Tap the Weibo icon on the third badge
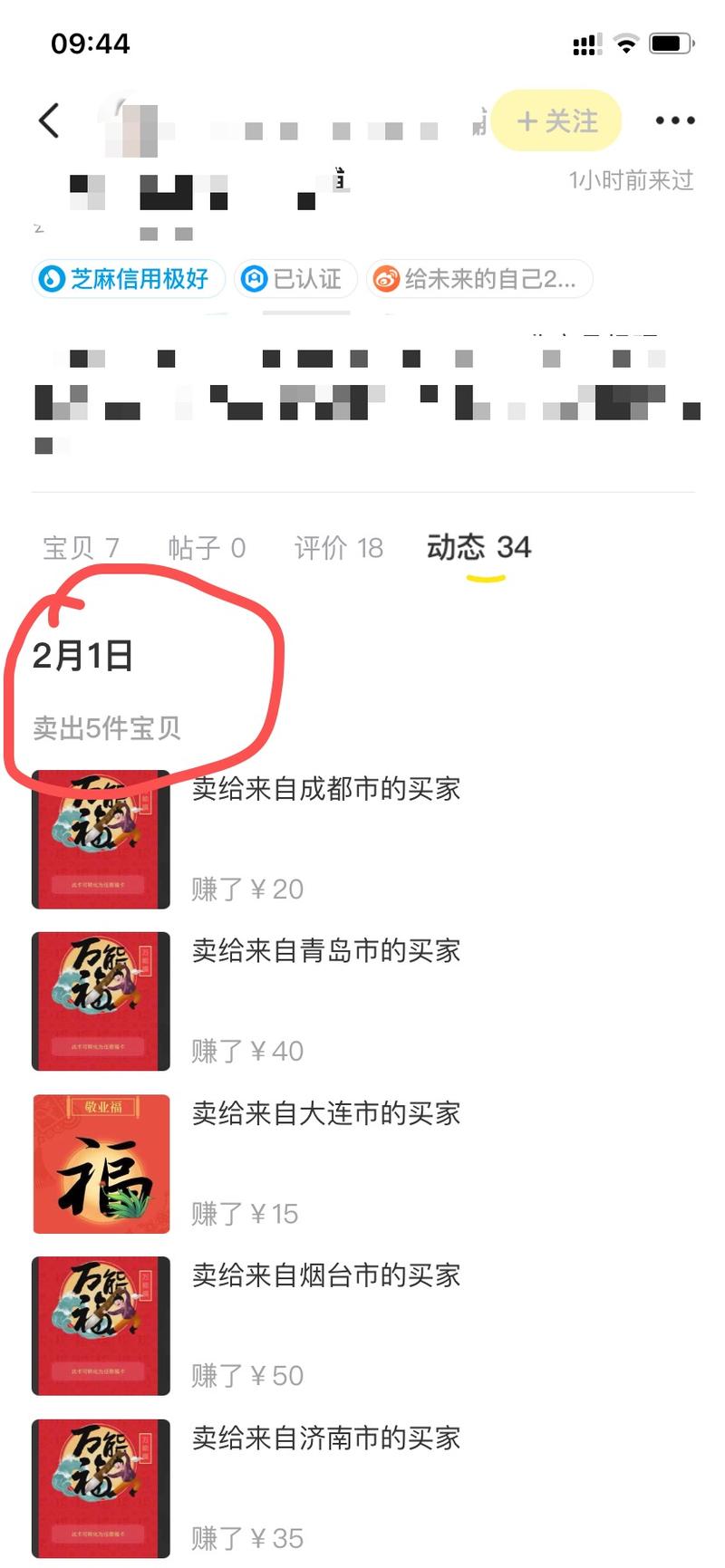The image size is (725, 1568). 387,279
